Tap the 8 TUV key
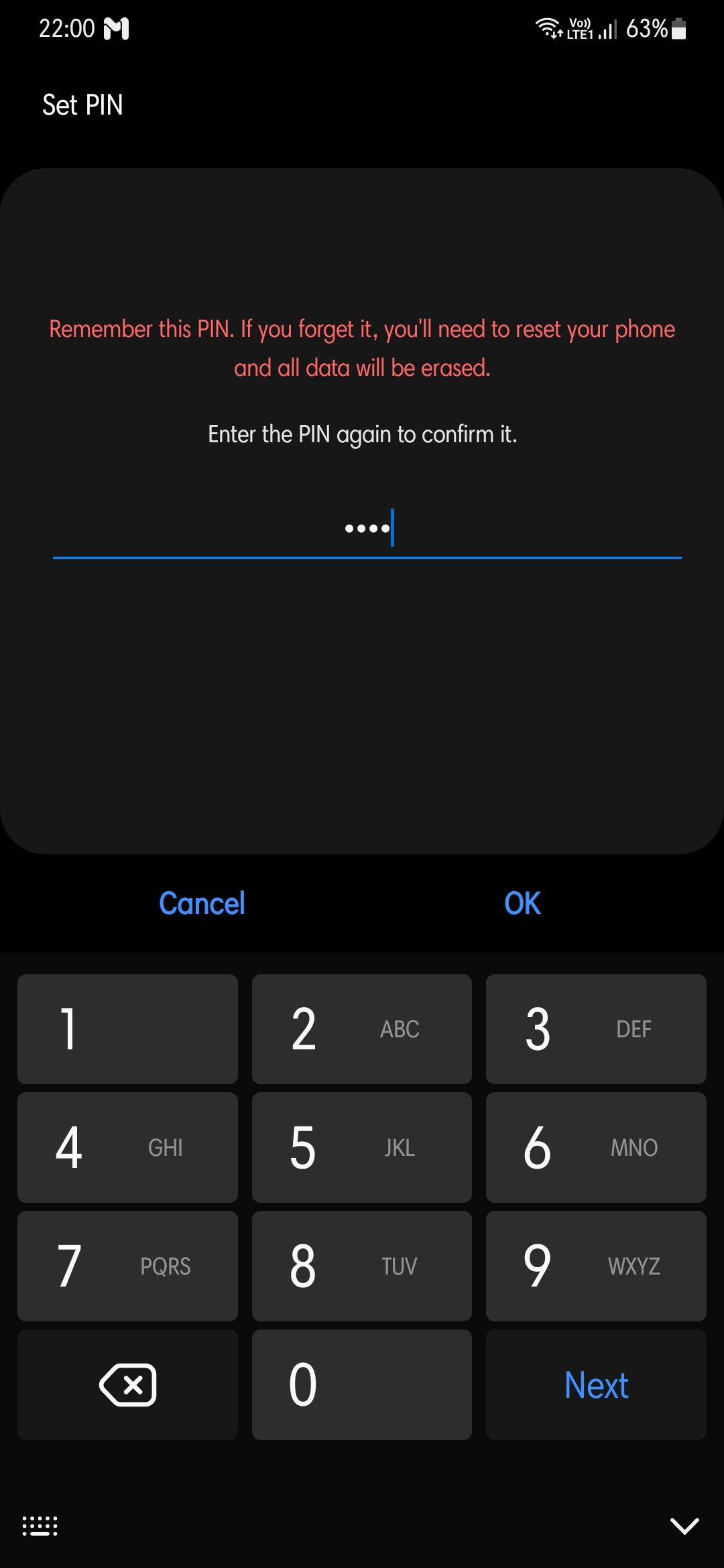 pos(361,1266)
